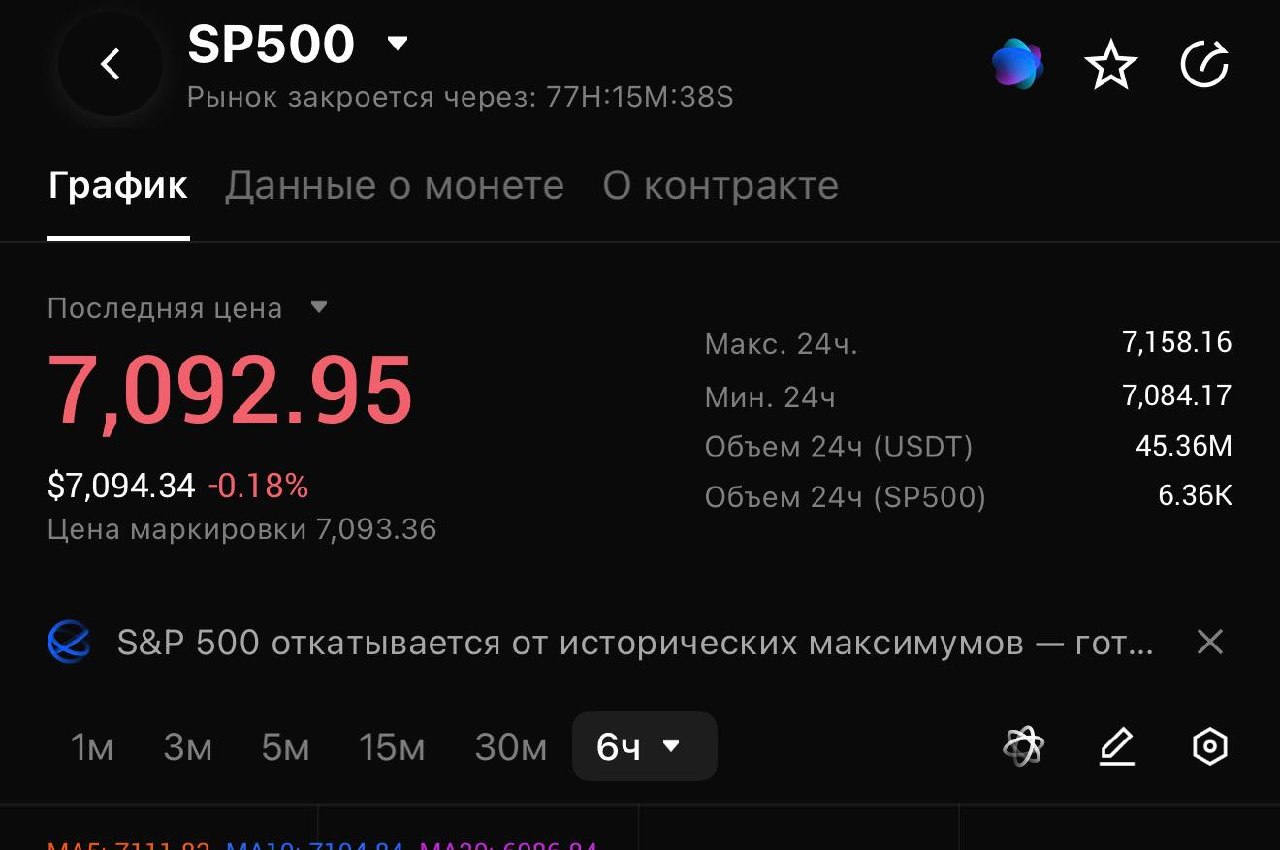Expand the Последняя цена price type dropdown
The image size is (1280, 850).
[x=318, y=307]
